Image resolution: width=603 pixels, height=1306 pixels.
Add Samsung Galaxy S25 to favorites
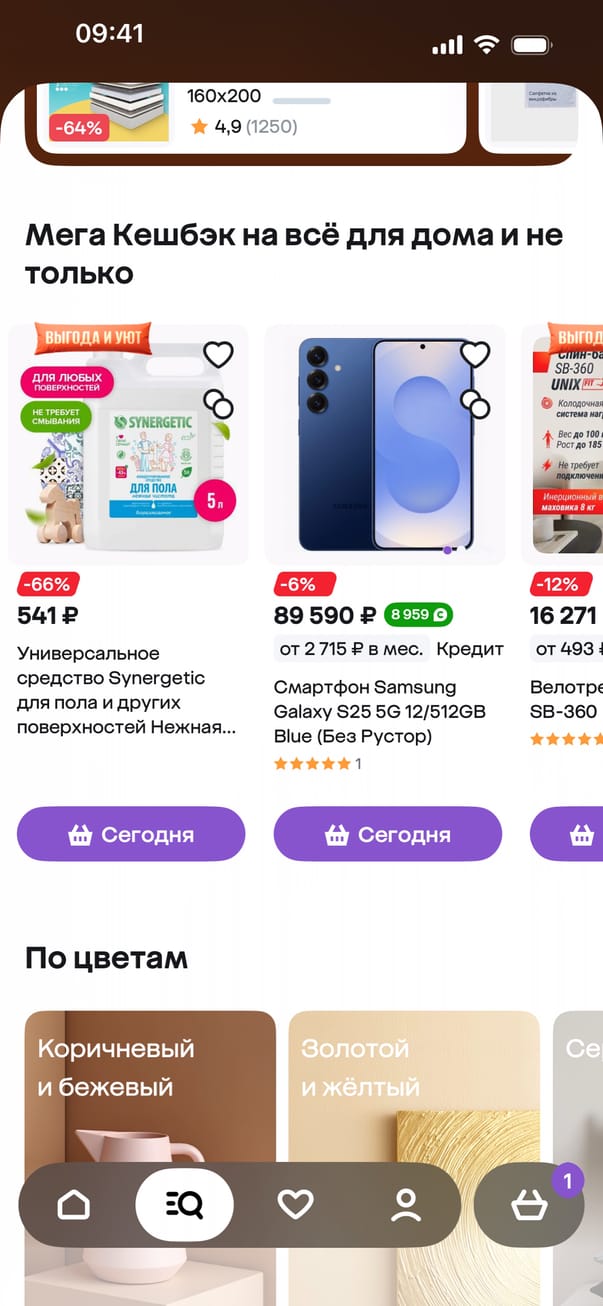point(475,354)
